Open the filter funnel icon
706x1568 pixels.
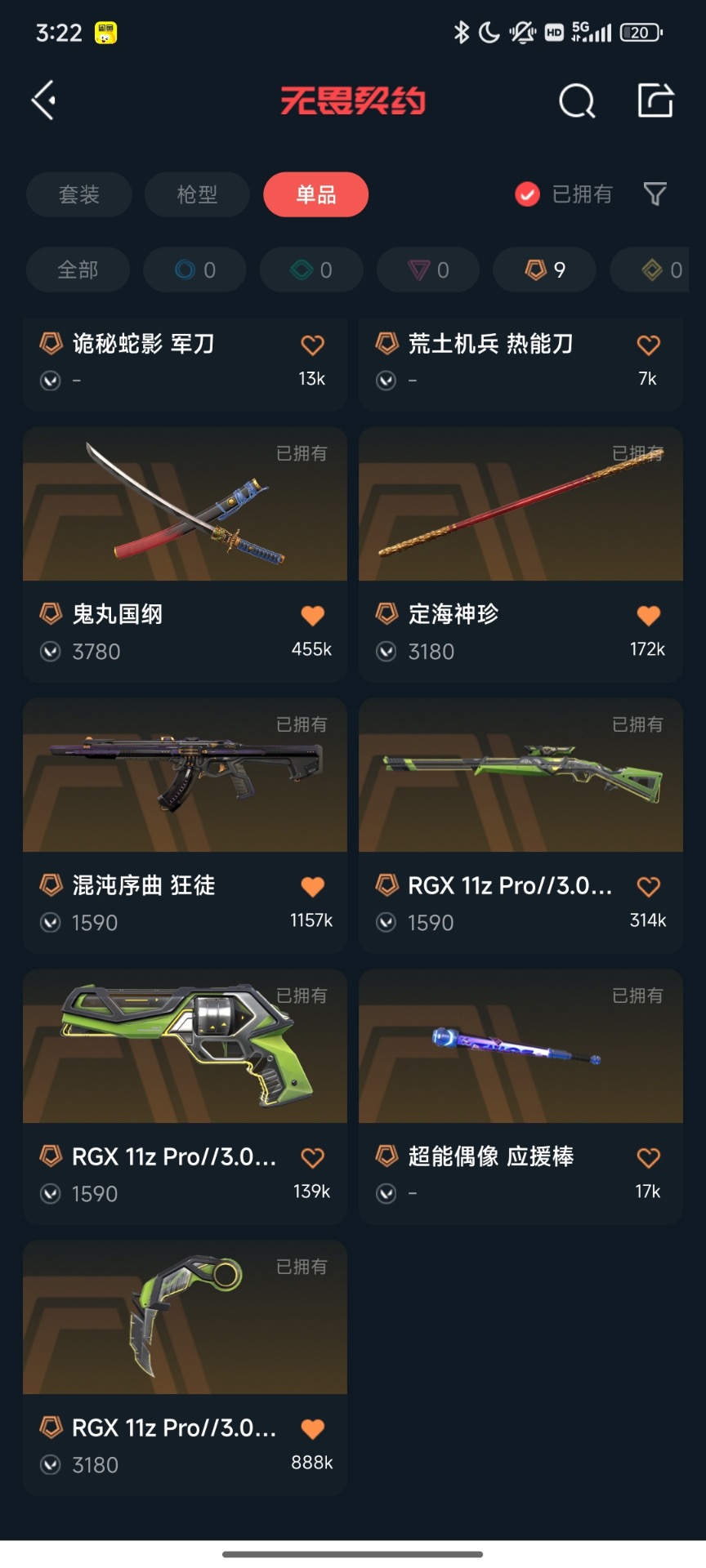pyautogui.click(x=655, y=194)
